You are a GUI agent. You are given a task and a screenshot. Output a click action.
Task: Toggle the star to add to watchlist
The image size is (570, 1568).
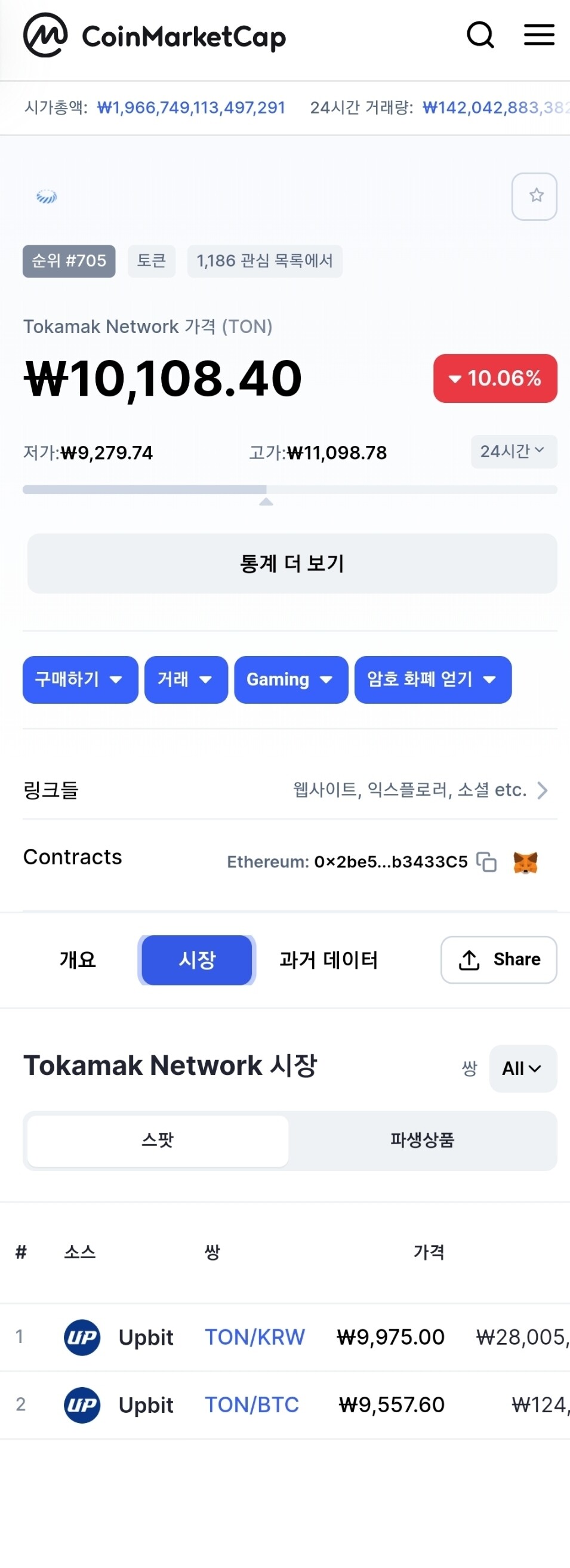point(535,196)
